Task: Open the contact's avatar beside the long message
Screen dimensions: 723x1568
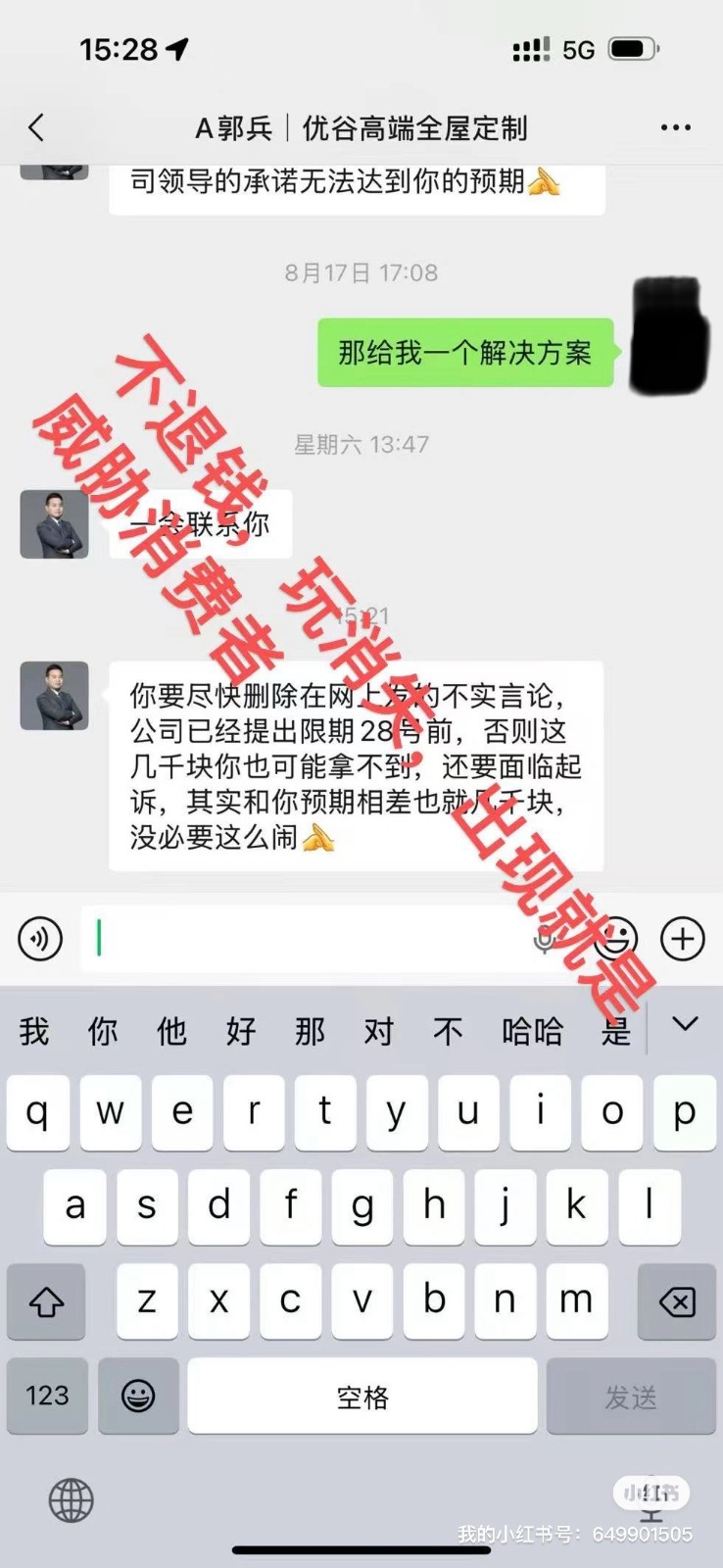Action: [x=55, y=696]
